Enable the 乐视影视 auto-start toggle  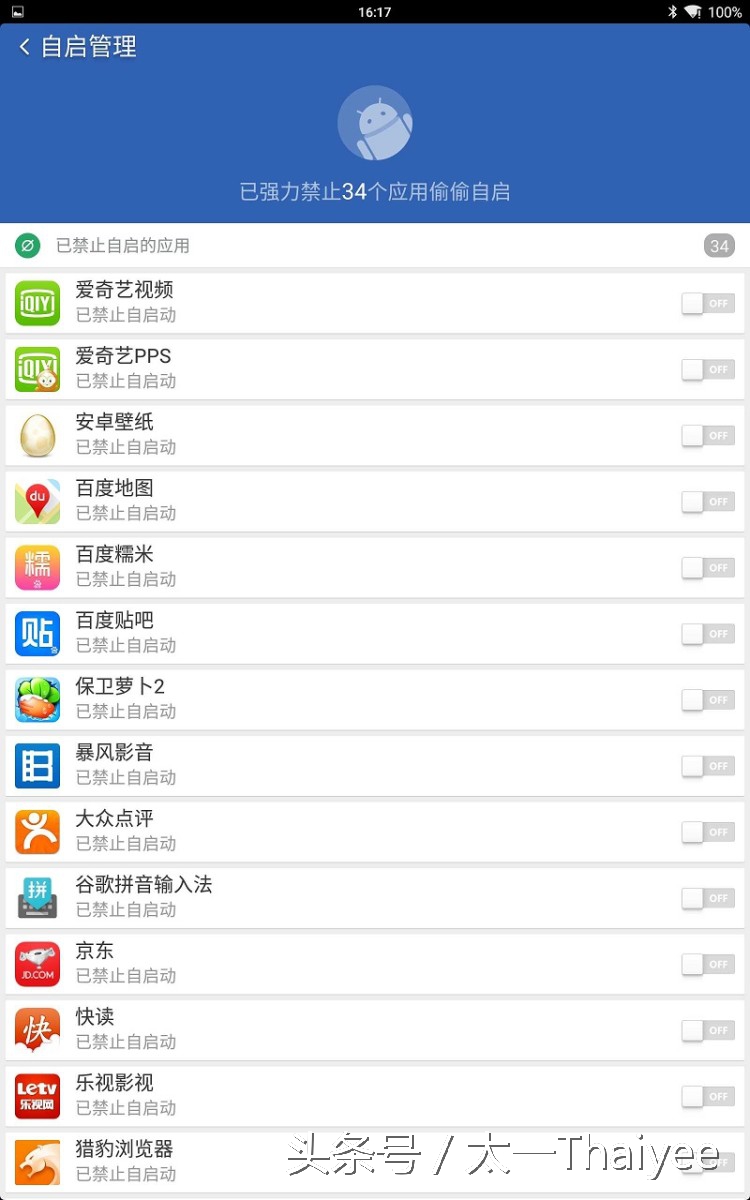(708, 1096)
